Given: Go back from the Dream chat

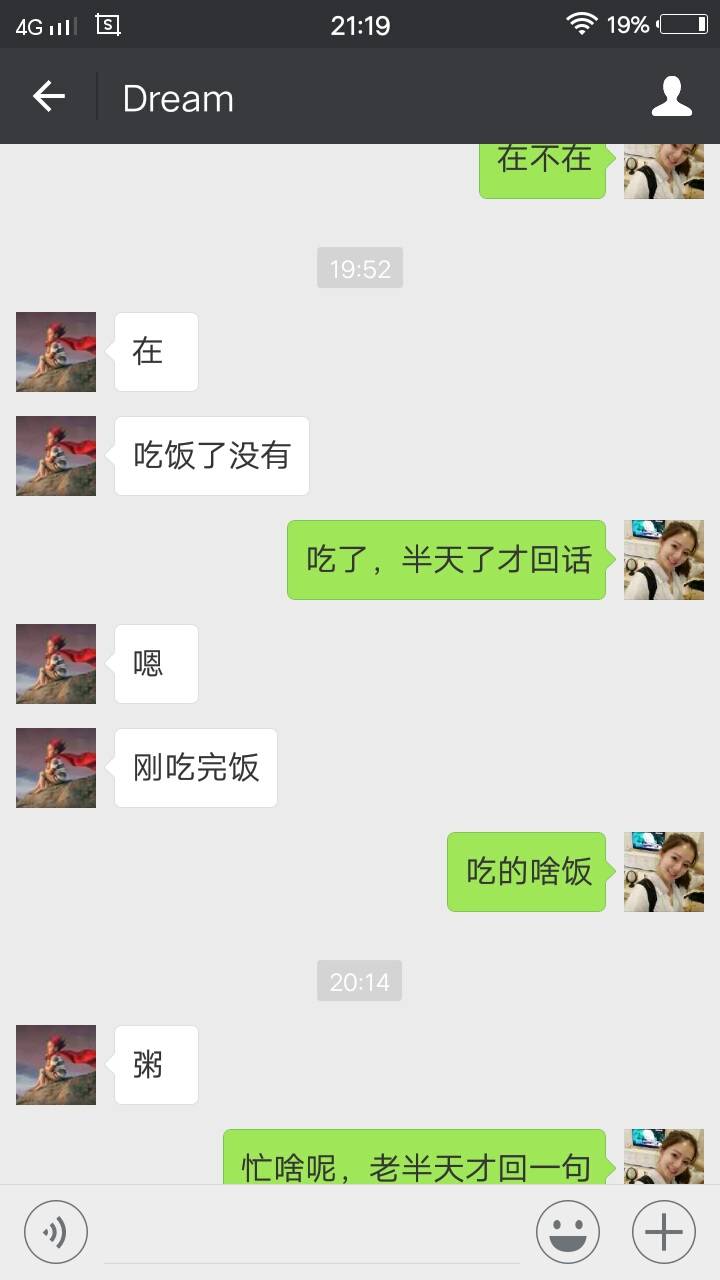Looking at the screenshot, I should [48, 97].
